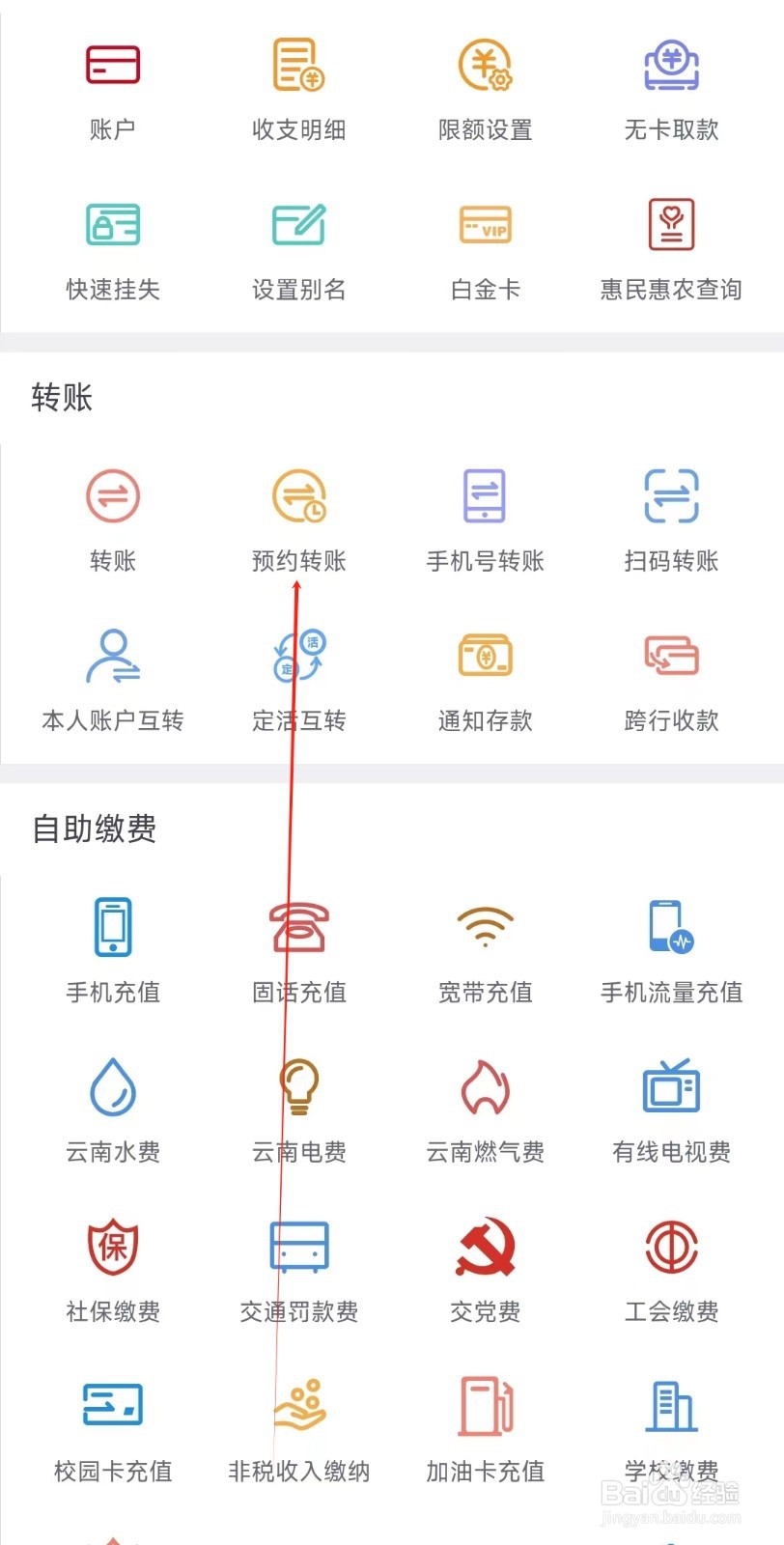Open 本人账户互转 own account transfer
This screenshot has width=784, height=1545.
pos(113,681)
